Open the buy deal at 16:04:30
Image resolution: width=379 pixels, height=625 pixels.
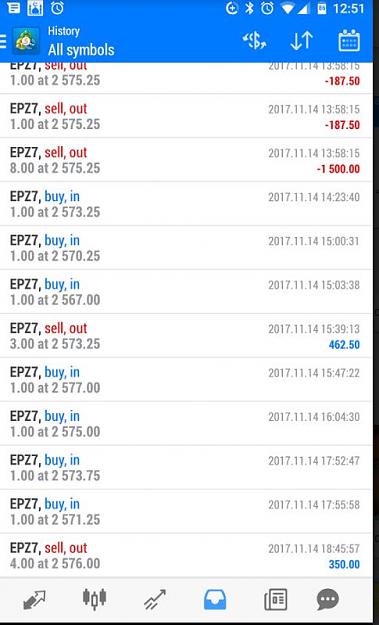(x=186, y=424)
